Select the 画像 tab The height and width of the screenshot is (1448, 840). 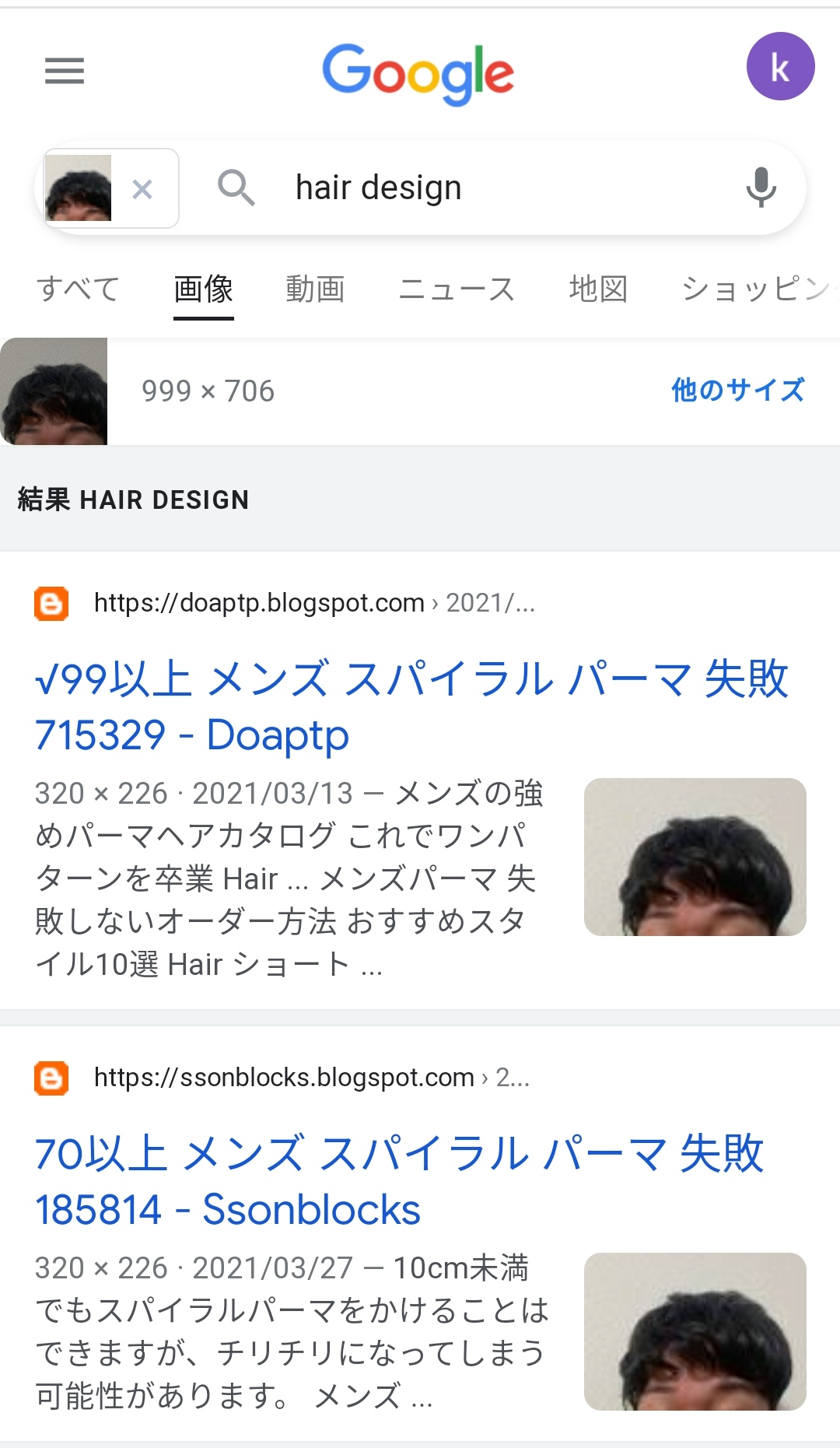pos(203,289)
